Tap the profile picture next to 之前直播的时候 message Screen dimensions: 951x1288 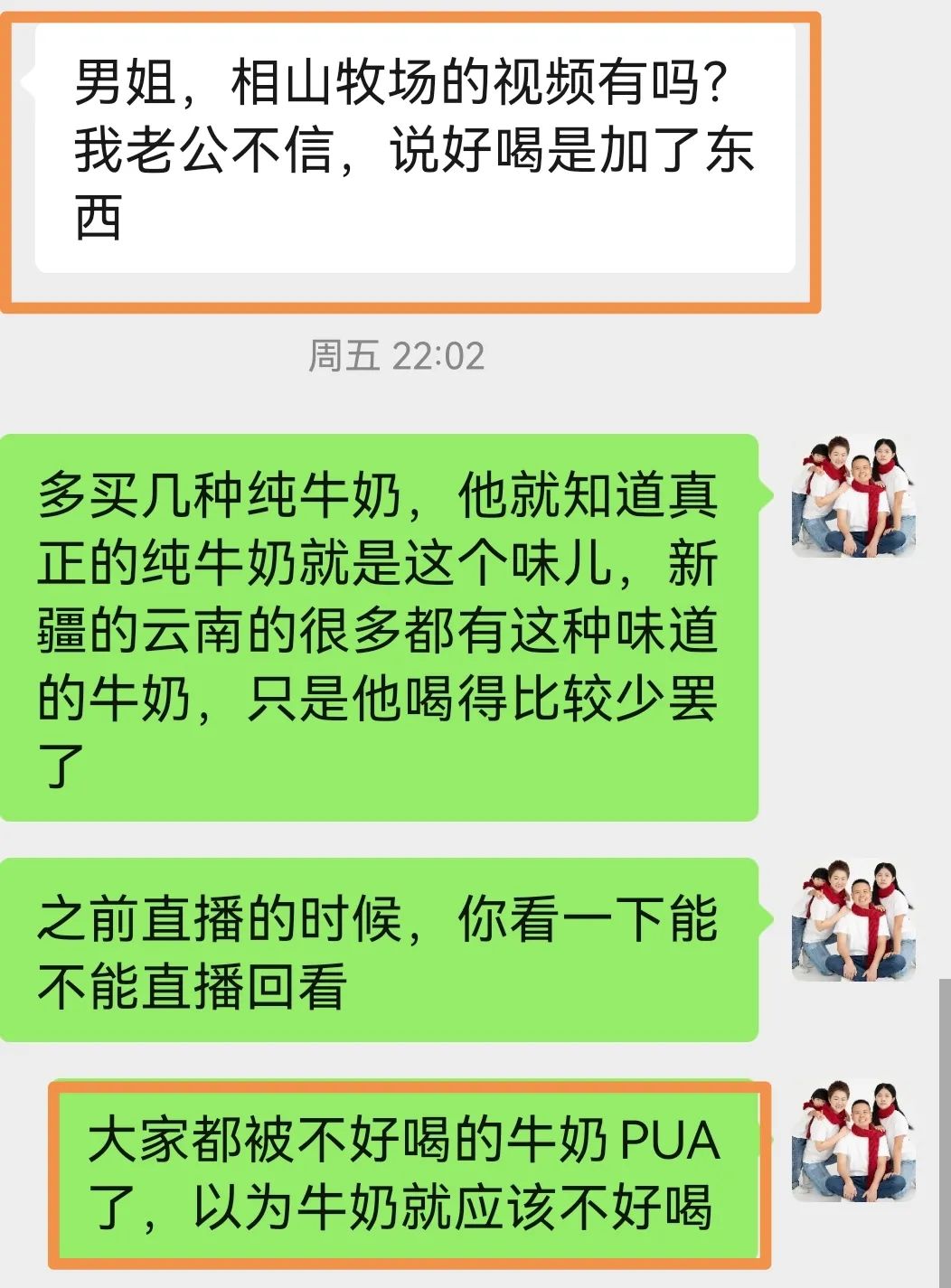tap(853, 920)
